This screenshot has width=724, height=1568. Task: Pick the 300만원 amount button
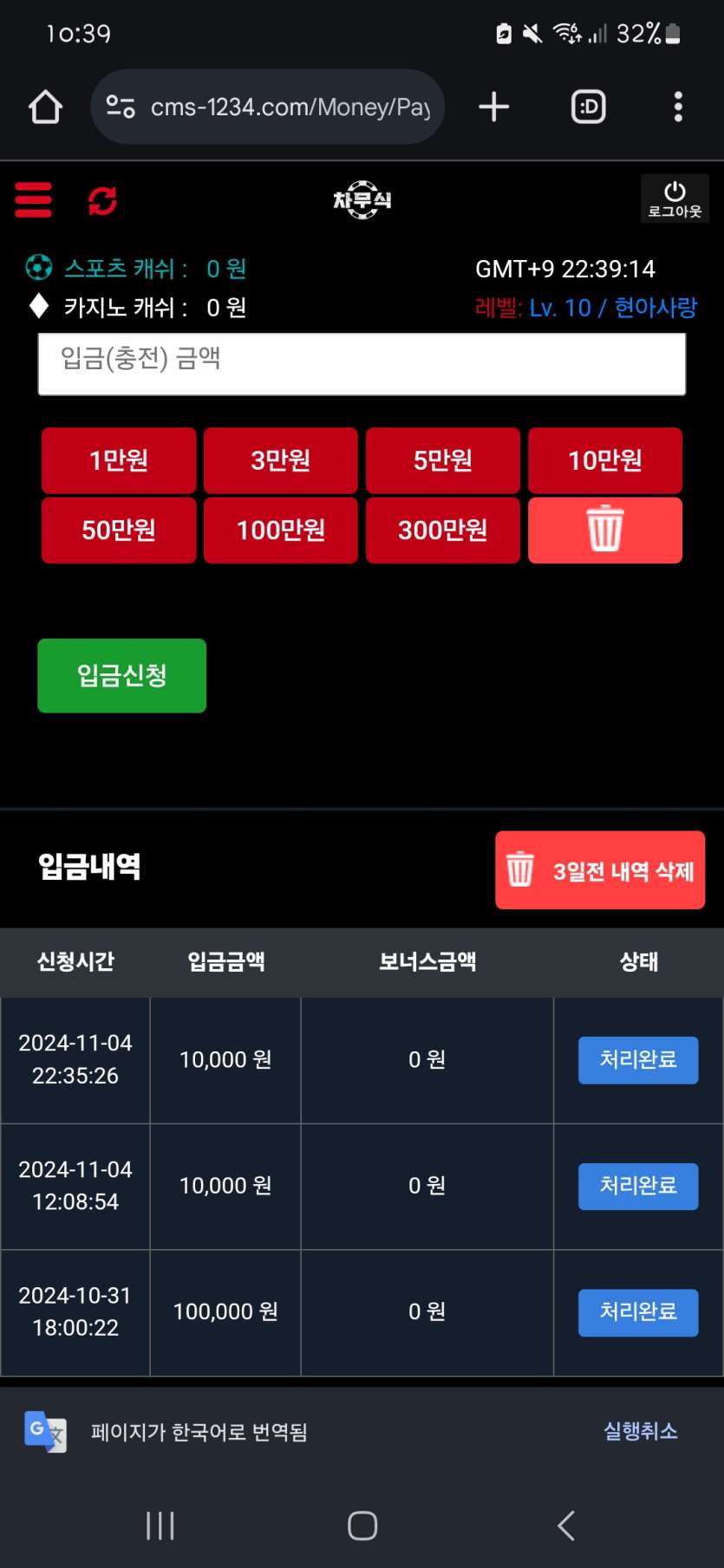coord(443,530)
